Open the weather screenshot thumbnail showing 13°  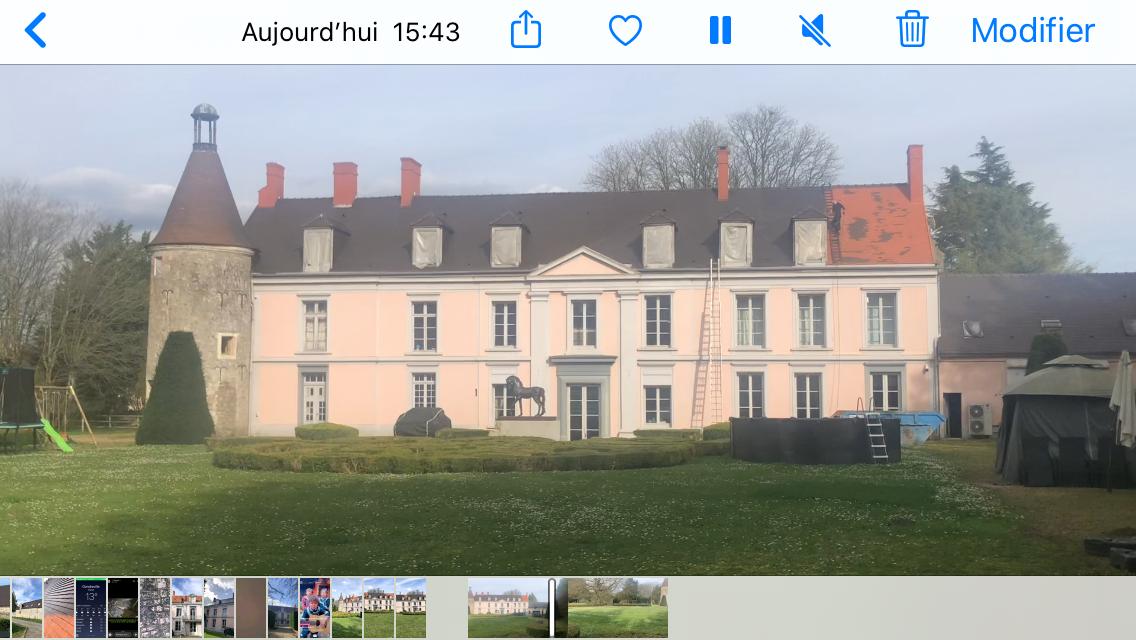(91, 607)
